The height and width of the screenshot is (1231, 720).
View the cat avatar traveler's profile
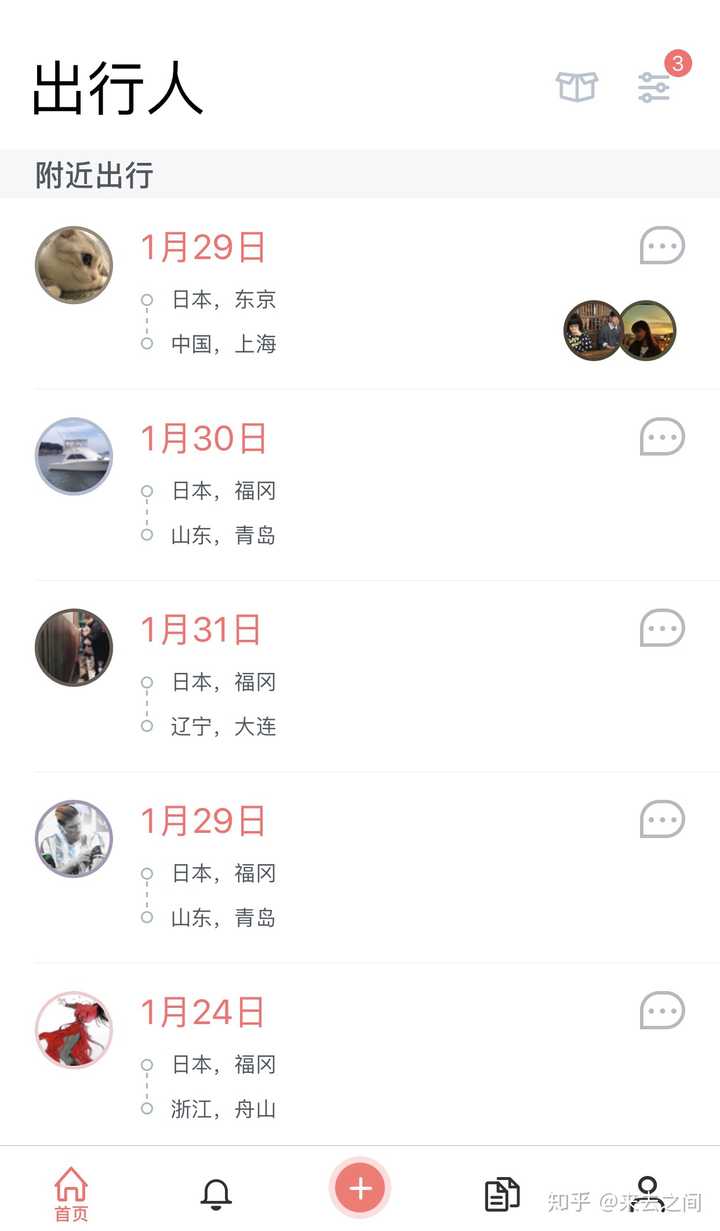[x=74, y=265]
